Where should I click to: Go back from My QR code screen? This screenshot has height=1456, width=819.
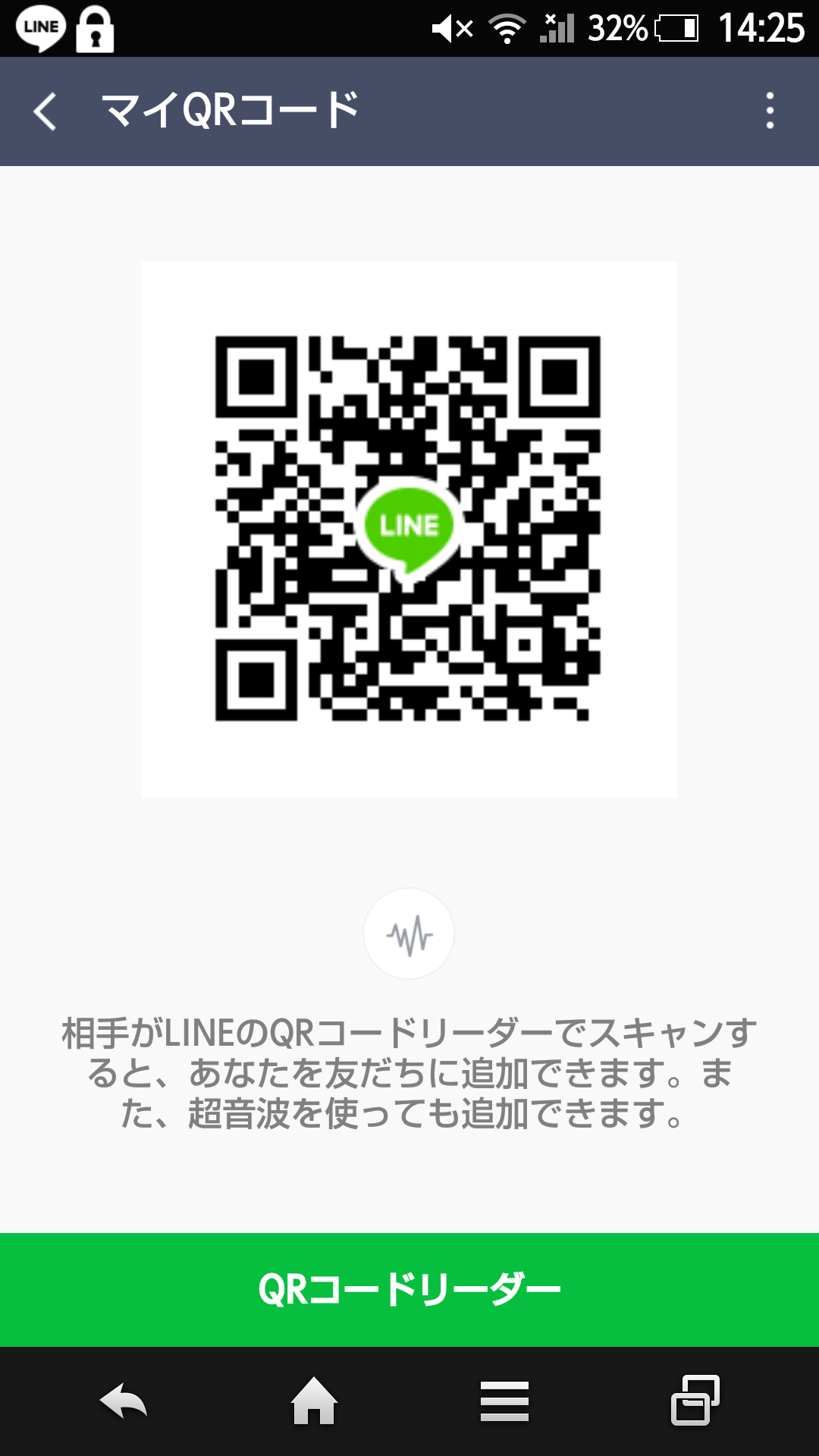pos(45,111)
